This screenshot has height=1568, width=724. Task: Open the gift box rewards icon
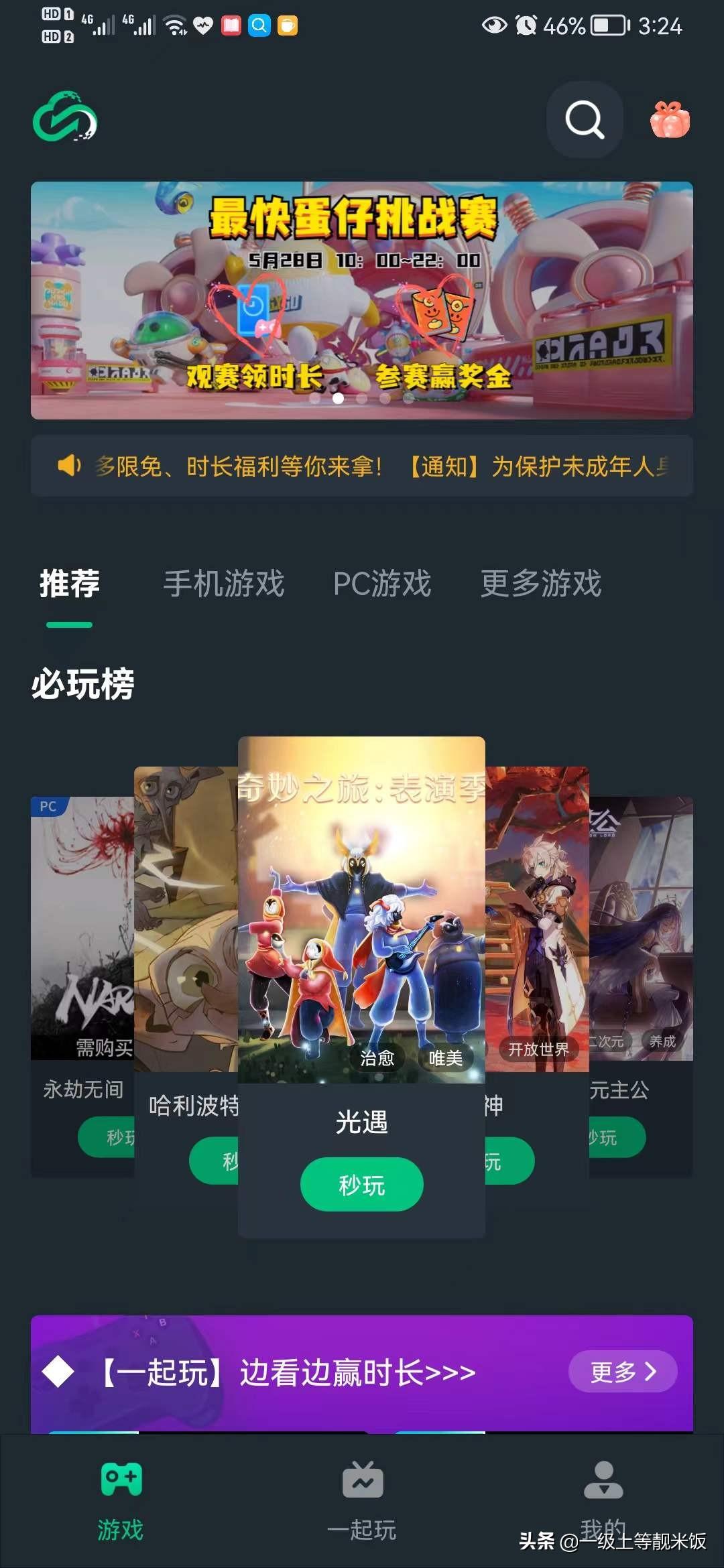pos(669,121)
